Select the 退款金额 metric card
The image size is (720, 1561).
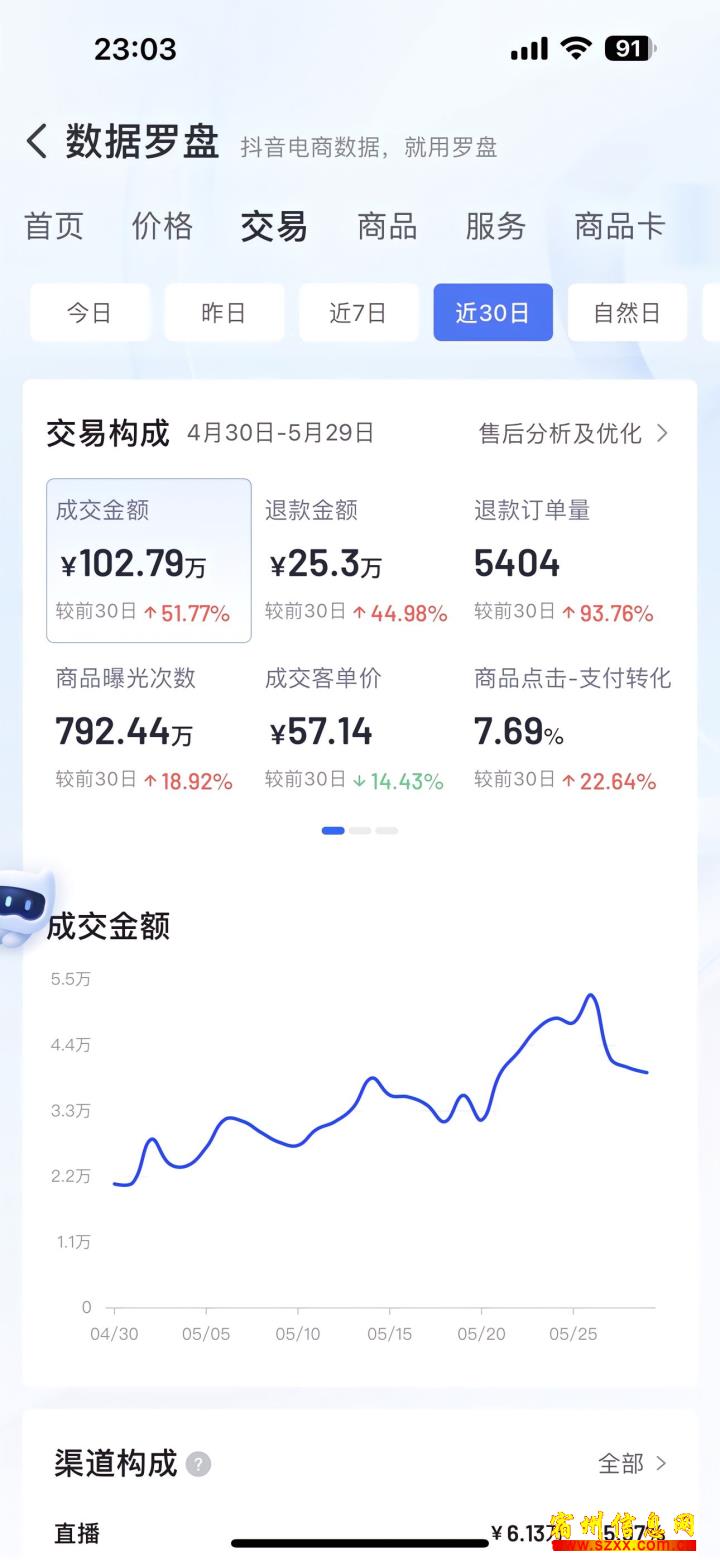tap(356, 560)
